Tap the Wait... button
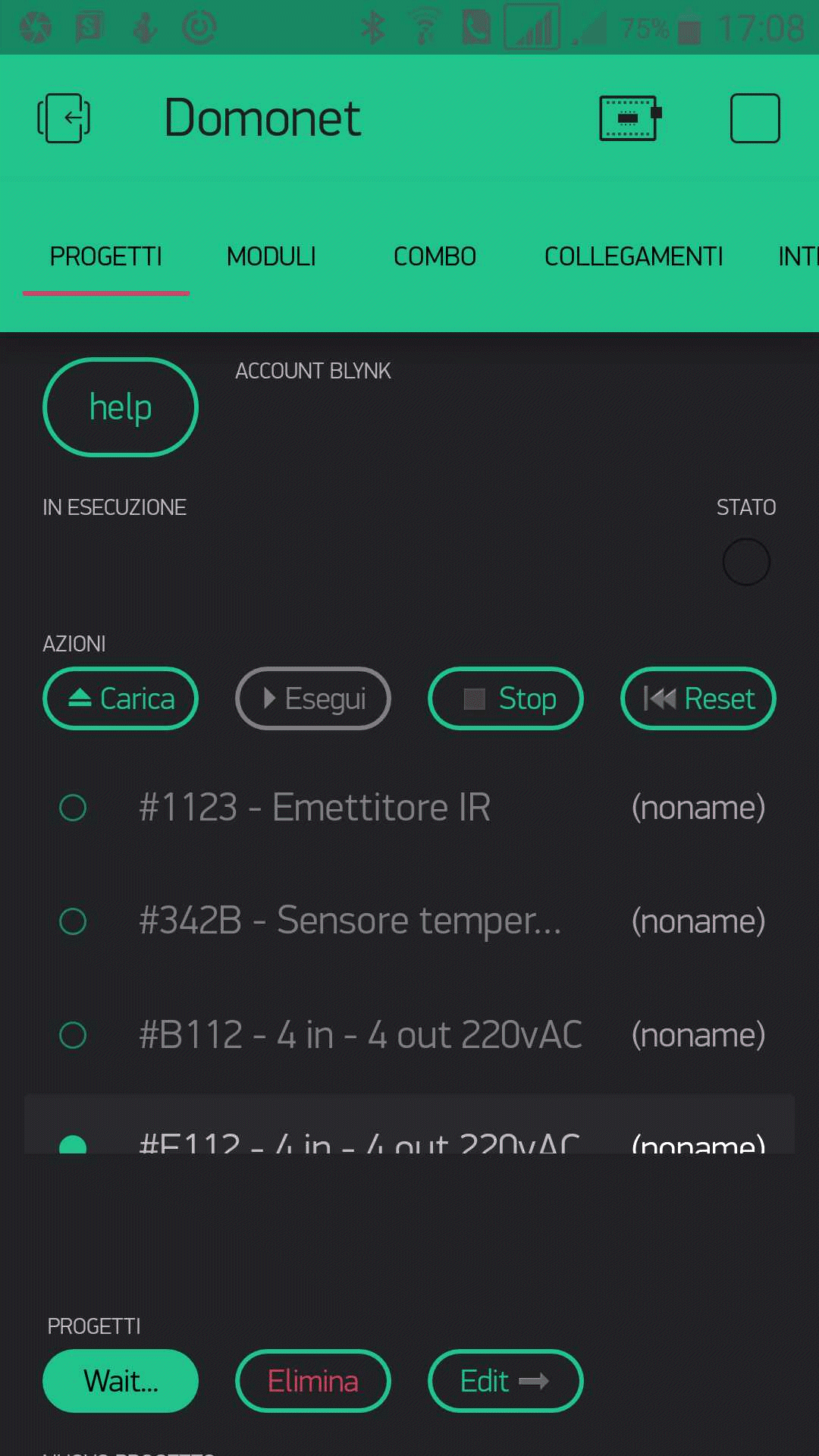The image size is (819, 1456). (x=121, y=1381)
